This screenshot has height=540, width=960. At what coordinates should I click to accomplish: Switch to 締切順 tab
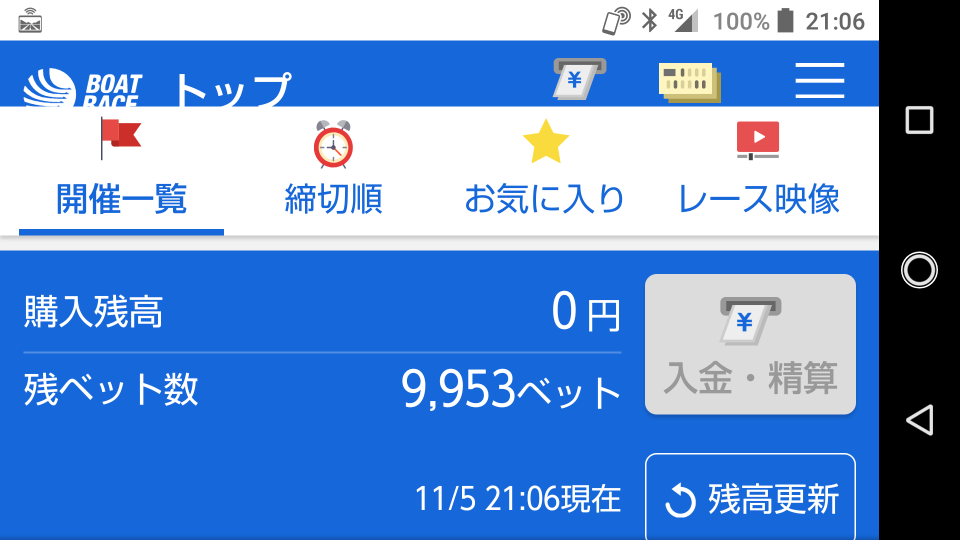point(333,170)
